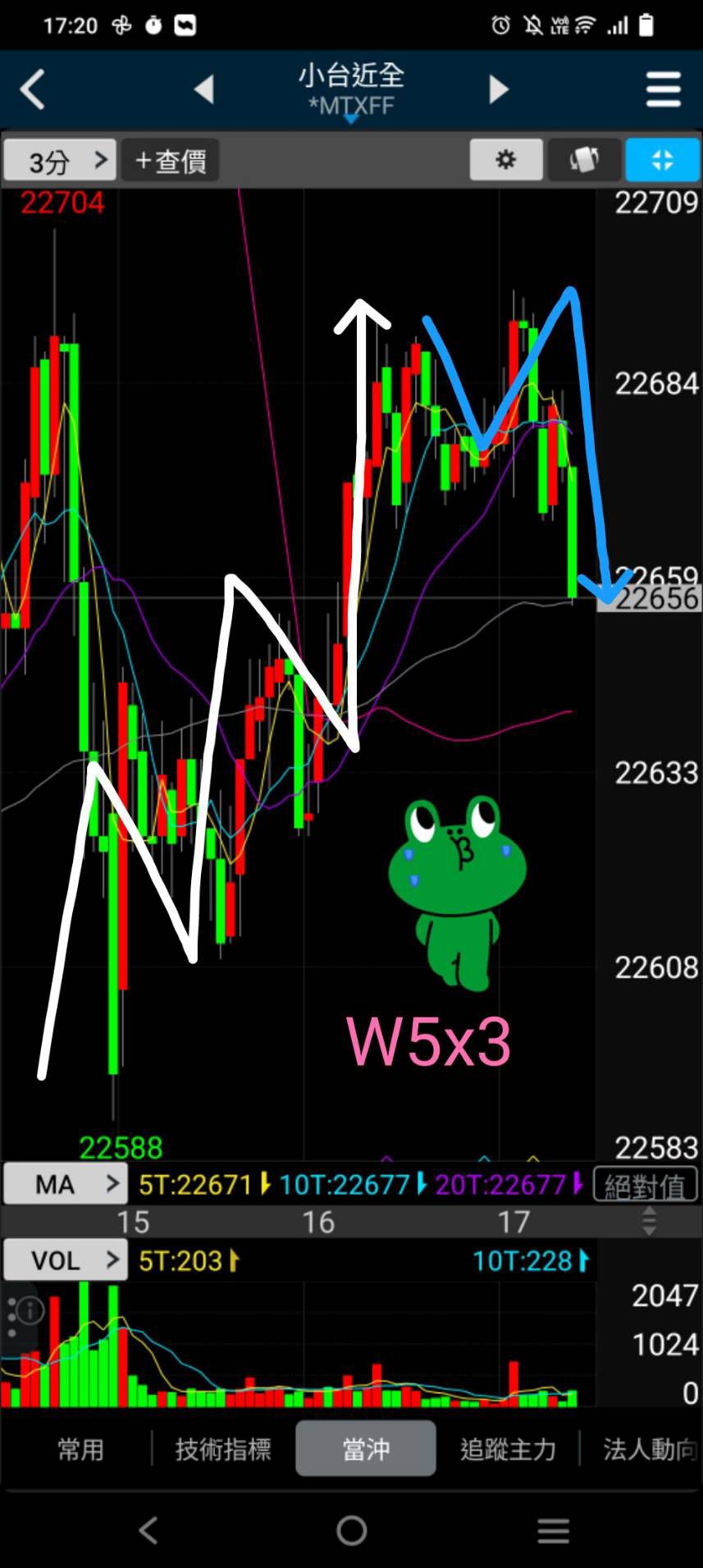Toggle the blue fullscreen chart button
This screenshot has height=1568, width=703.
point(662,159)
